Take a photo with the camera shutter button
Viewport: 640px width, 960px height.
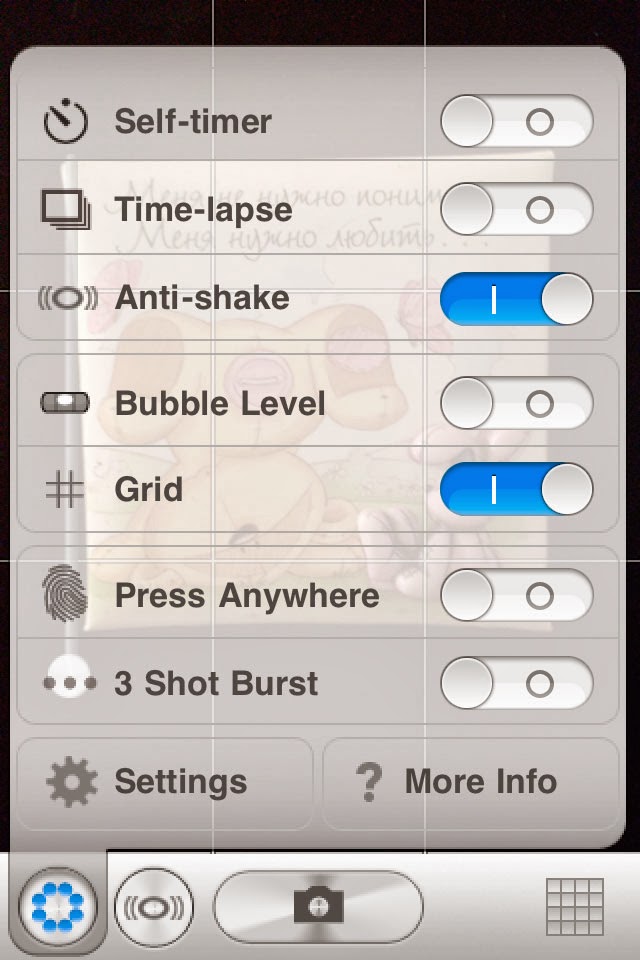(319, 907)
